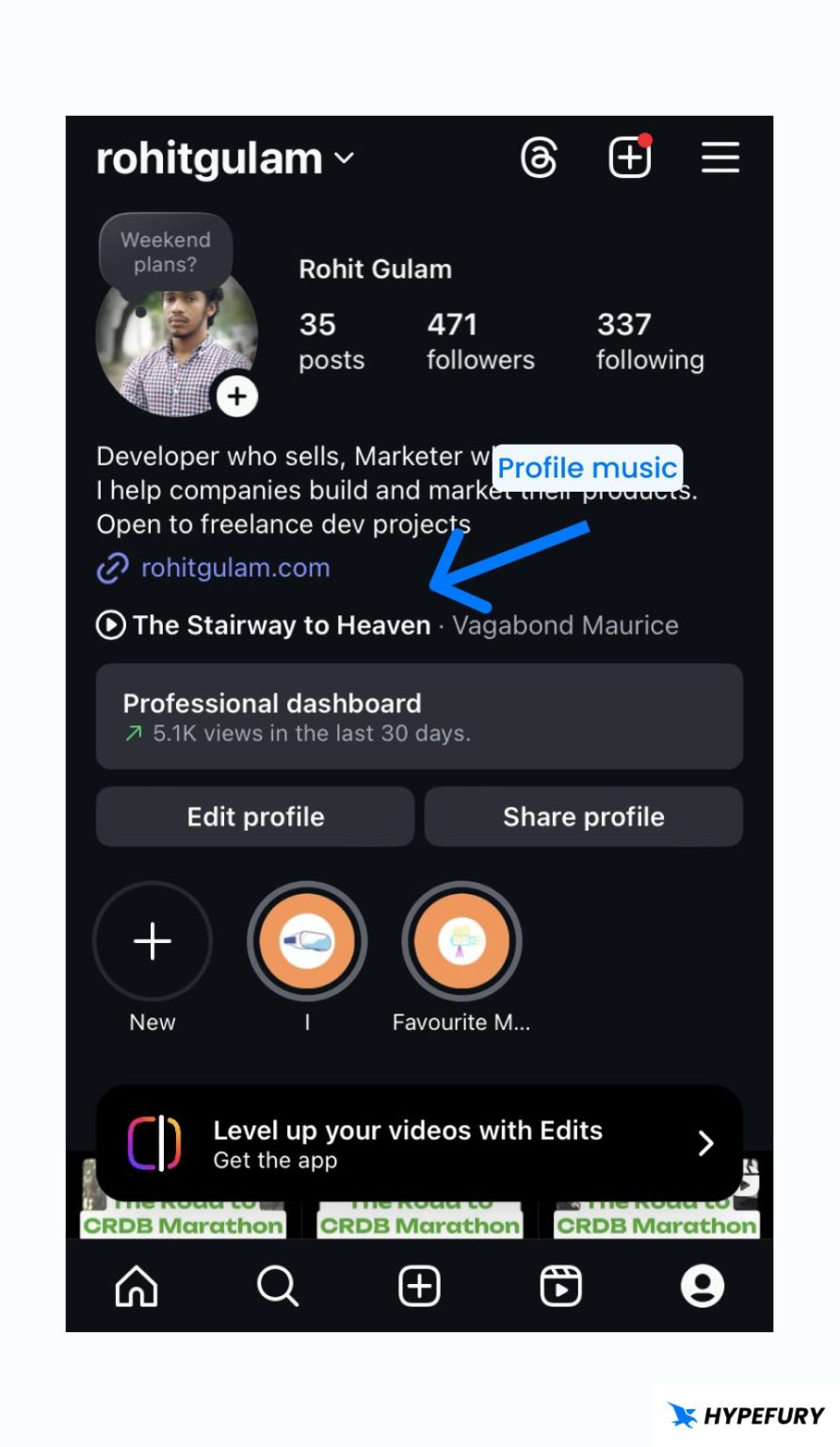Viewport: 840px width, 1447px height.
Task: Tap the create plus icon in the top bar
Action: click(629, 157)
